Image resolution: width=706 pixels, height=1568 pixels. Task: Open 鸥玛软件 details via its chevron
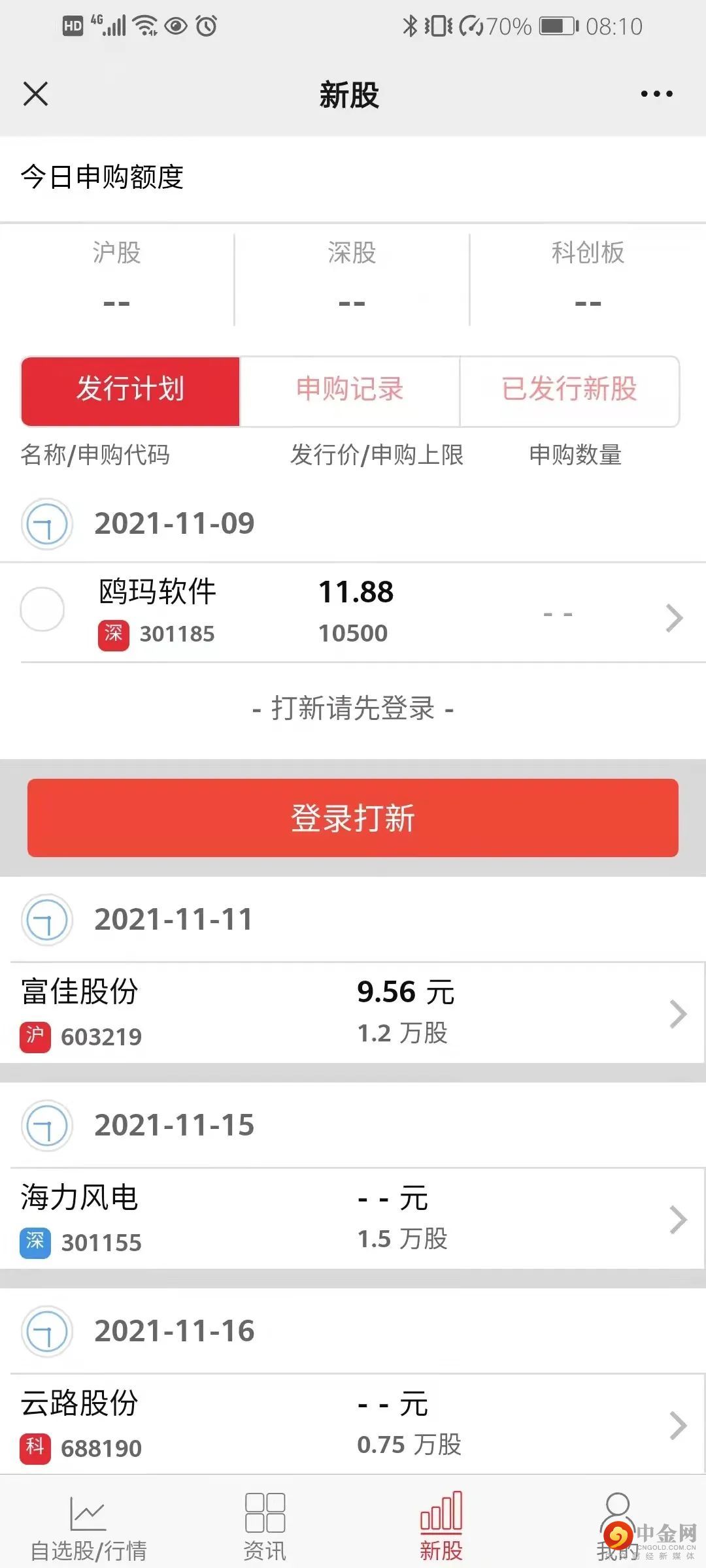(674, 617)
